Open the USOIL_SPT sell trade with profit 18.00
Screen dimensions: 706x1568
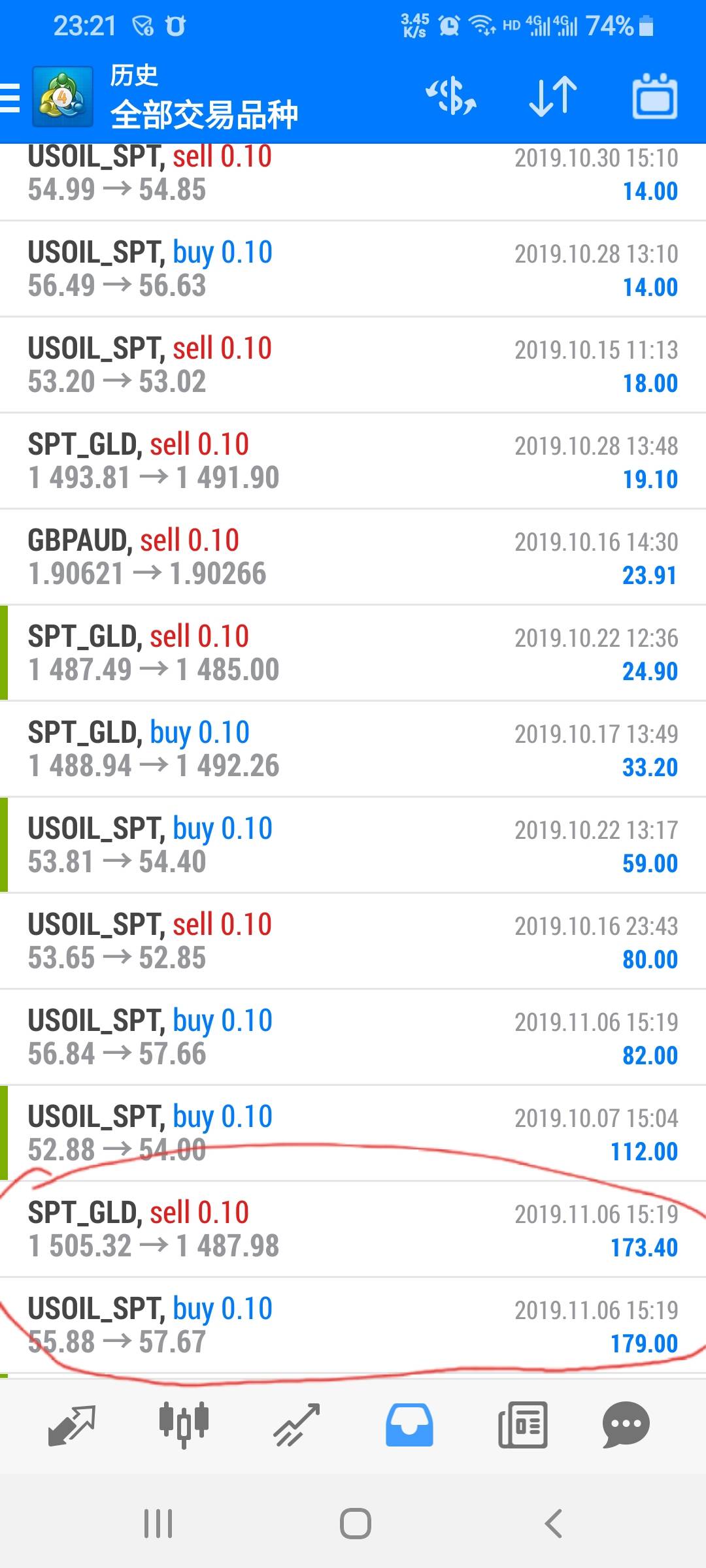[353, 365]
